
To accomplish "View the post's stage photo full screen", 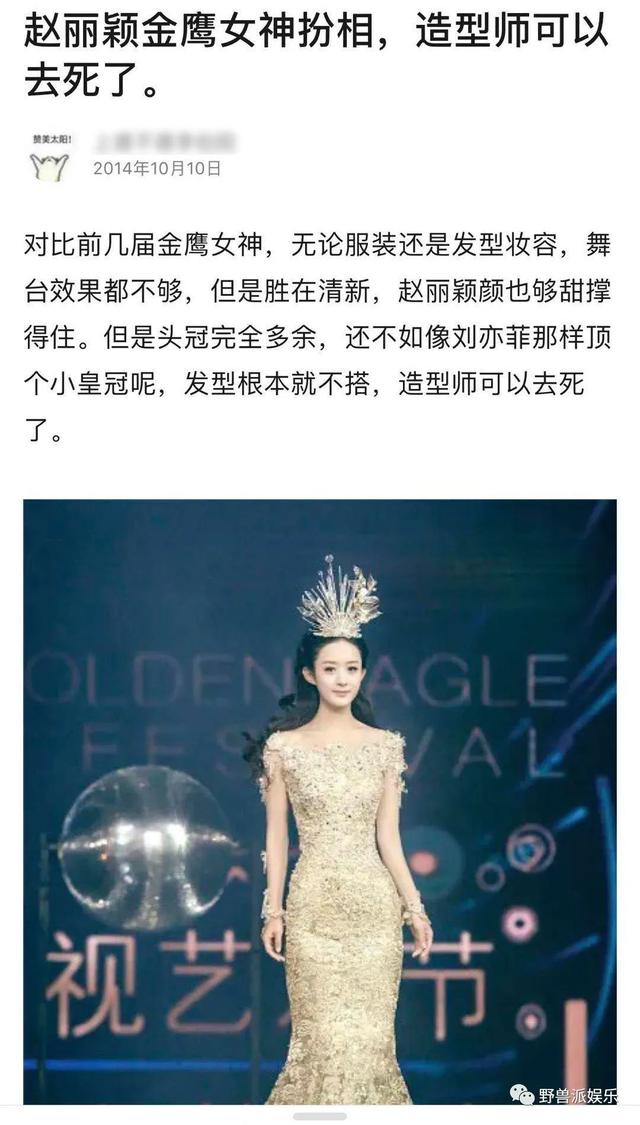I will (x=320, y=800).
